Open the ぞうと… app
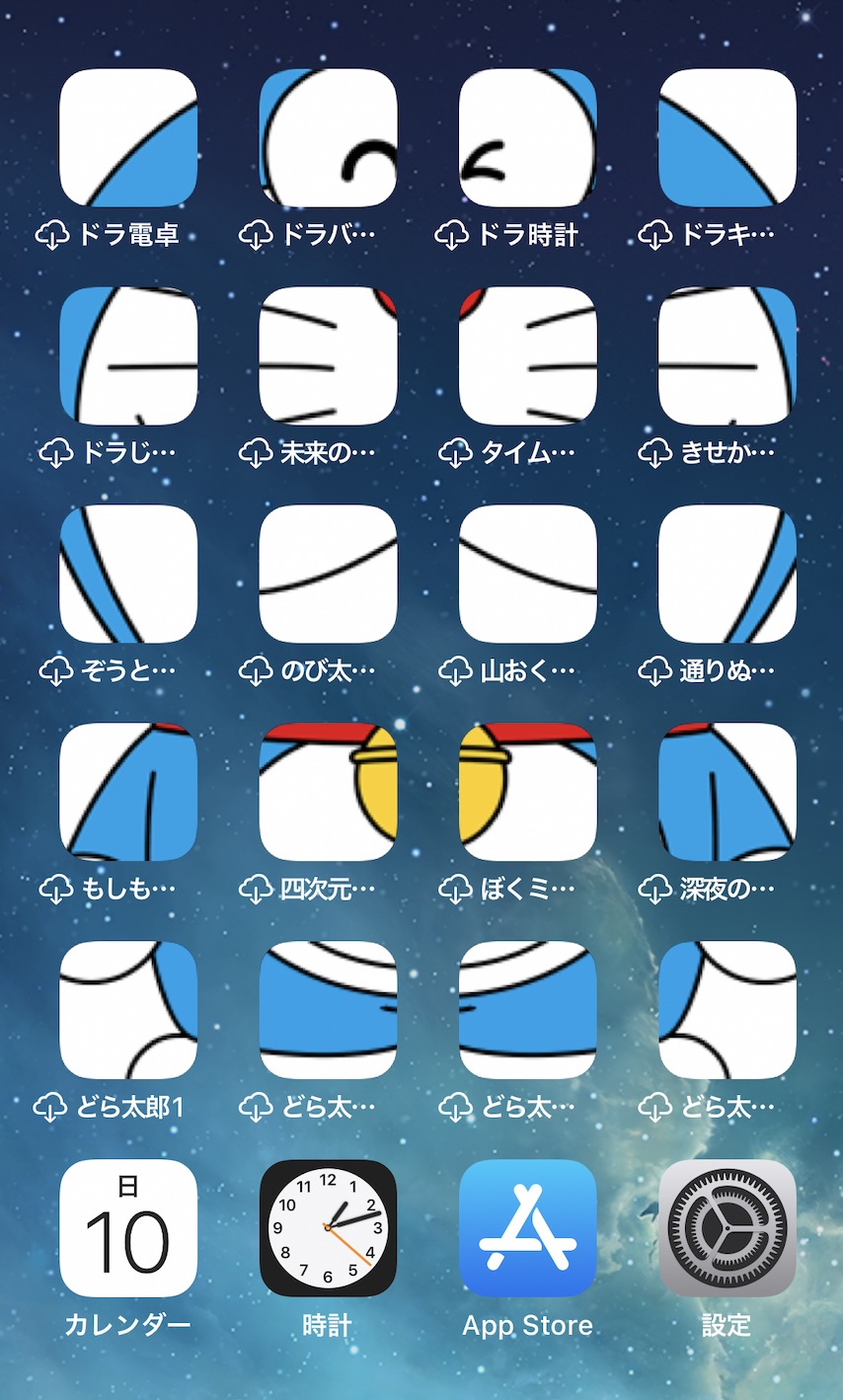 pos(128,575)
